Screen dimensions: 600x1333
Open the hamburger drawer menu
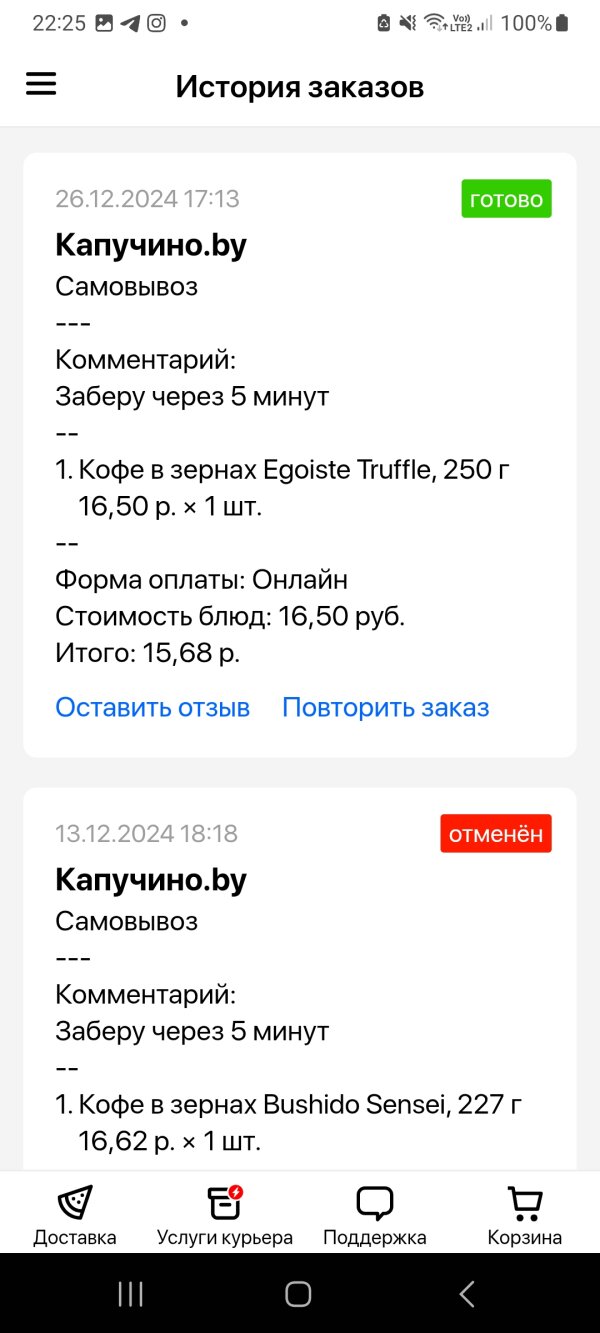(x=41, y=85)
